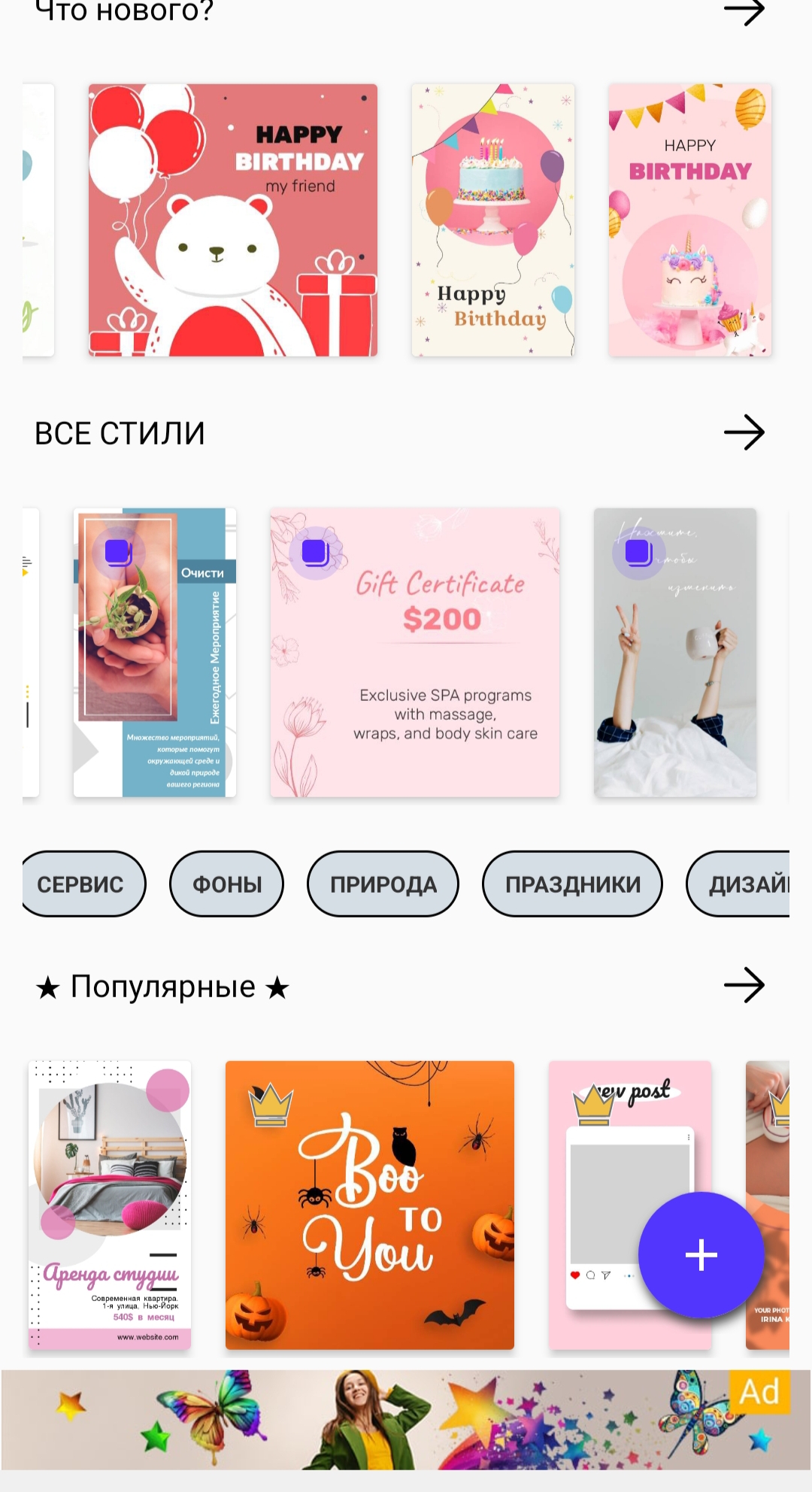Viewport: 812px width, 1492px height.
Task: Open the Boo To You Halloween template
Action: pyautogui.click(x=370, y=1205)
